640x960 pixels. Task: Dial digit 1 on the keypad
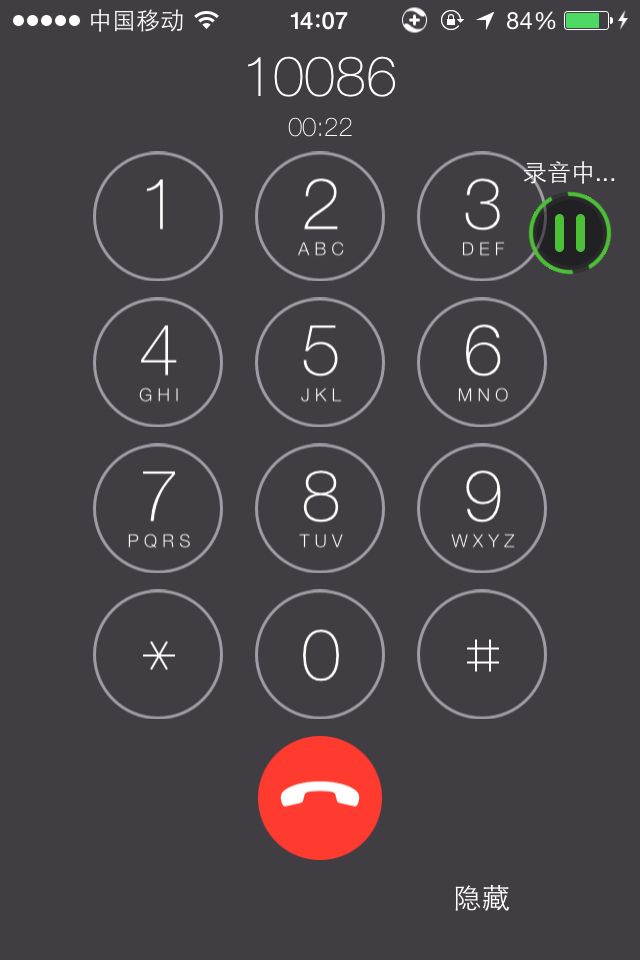pyautogui.click(x=158, y=216)
